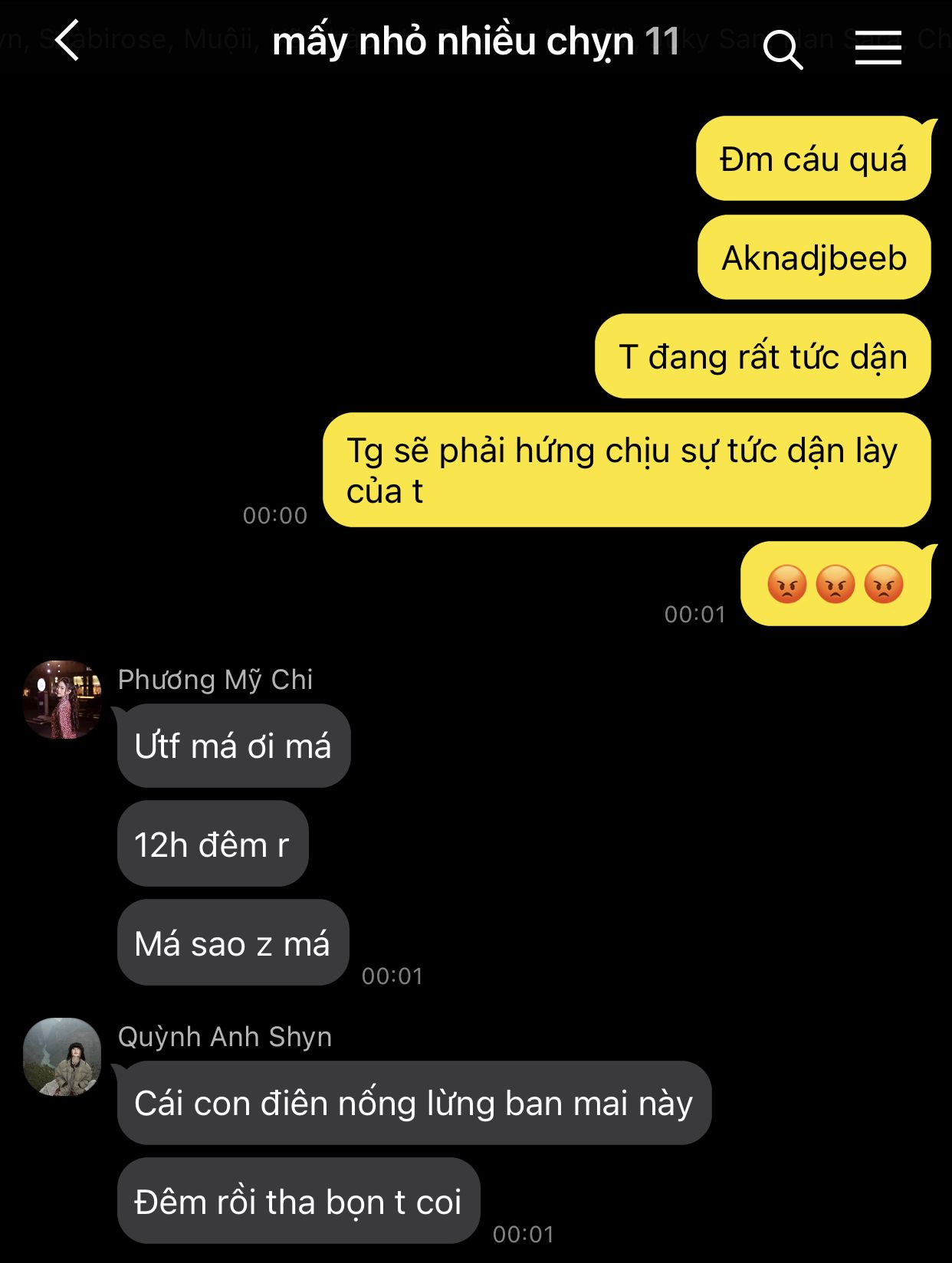View Quỳnh Anh Shyn's profile avatar
Screen dimensions: 952x1263
62,1057
